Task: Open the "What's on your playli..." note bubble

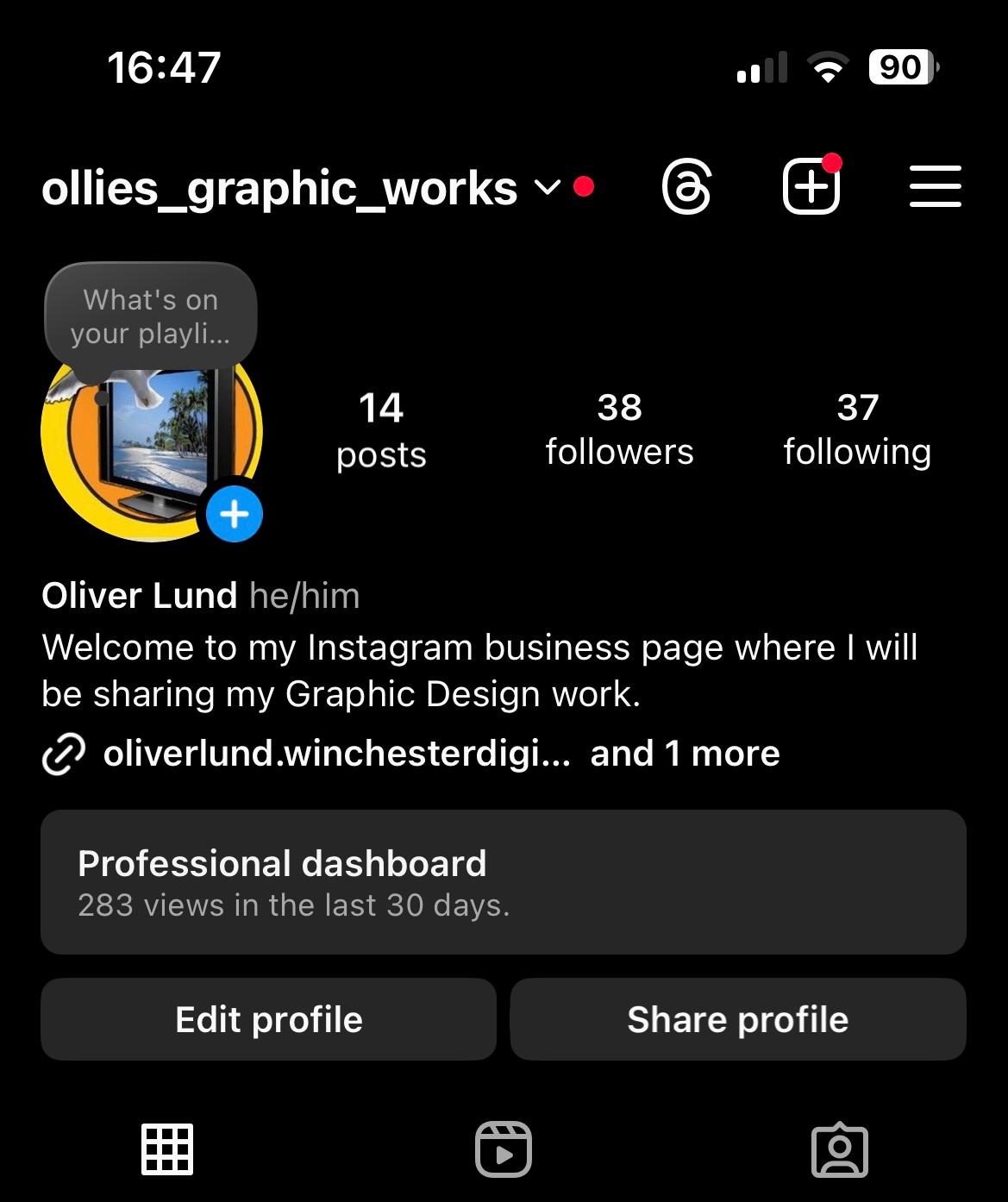Action: (150, 316)
